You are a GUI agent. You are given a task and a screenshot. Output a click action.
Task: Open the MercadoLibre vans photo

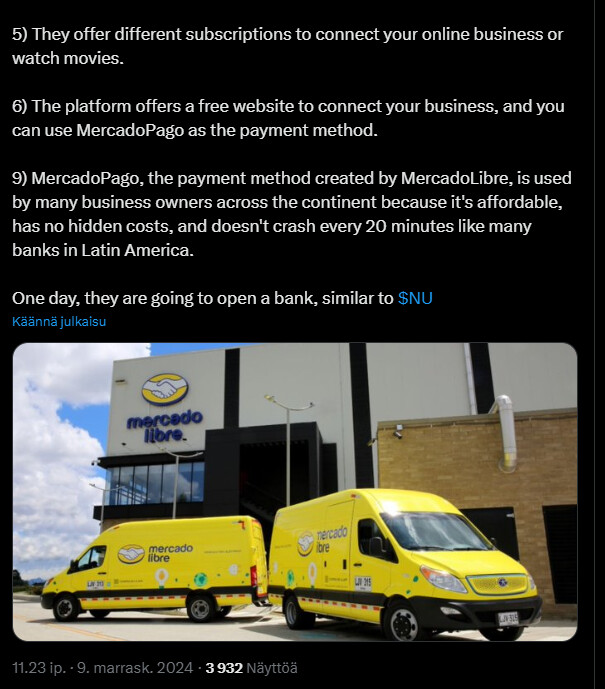point(294,491)
